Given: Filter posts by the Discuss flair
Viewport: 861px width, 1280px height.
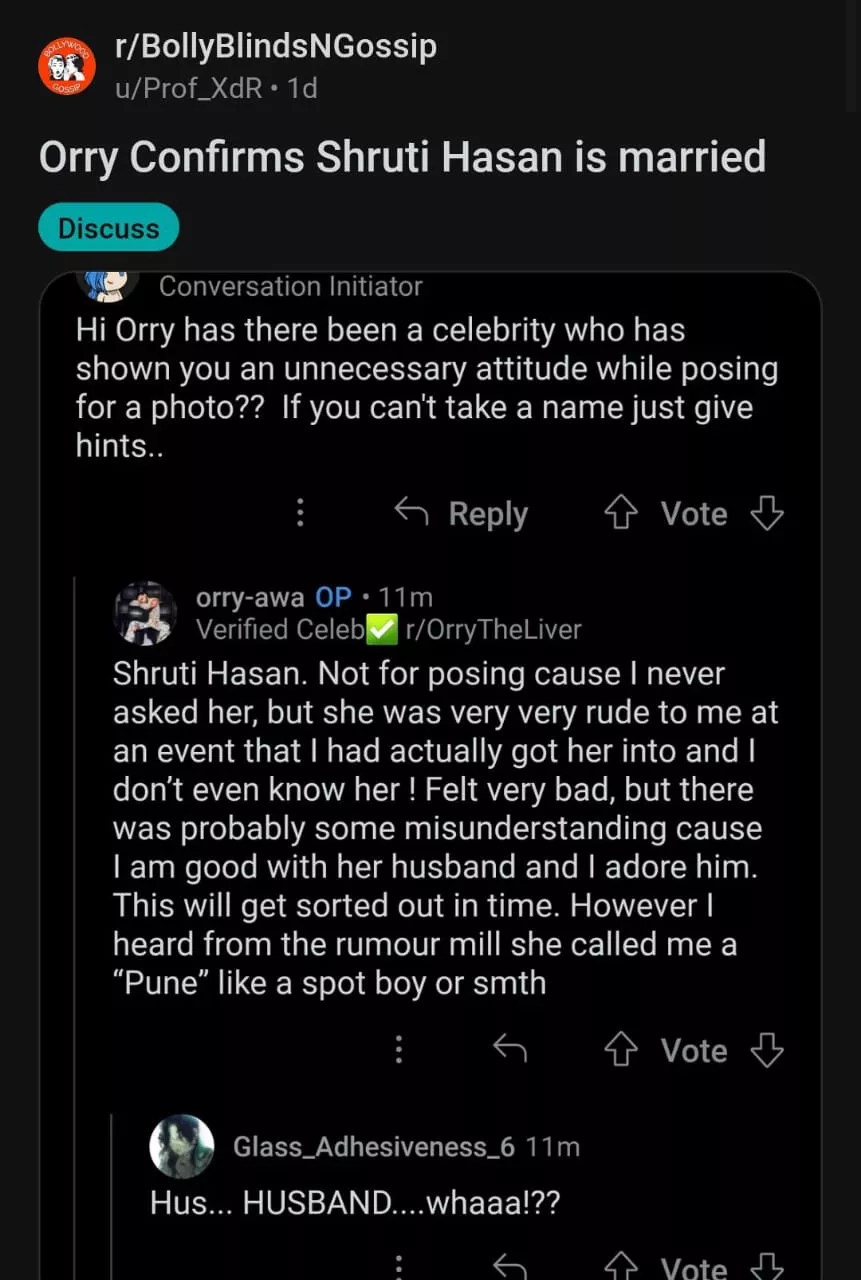Looking at the screenshot, I should pyautogui.click(x=108, y=228).
